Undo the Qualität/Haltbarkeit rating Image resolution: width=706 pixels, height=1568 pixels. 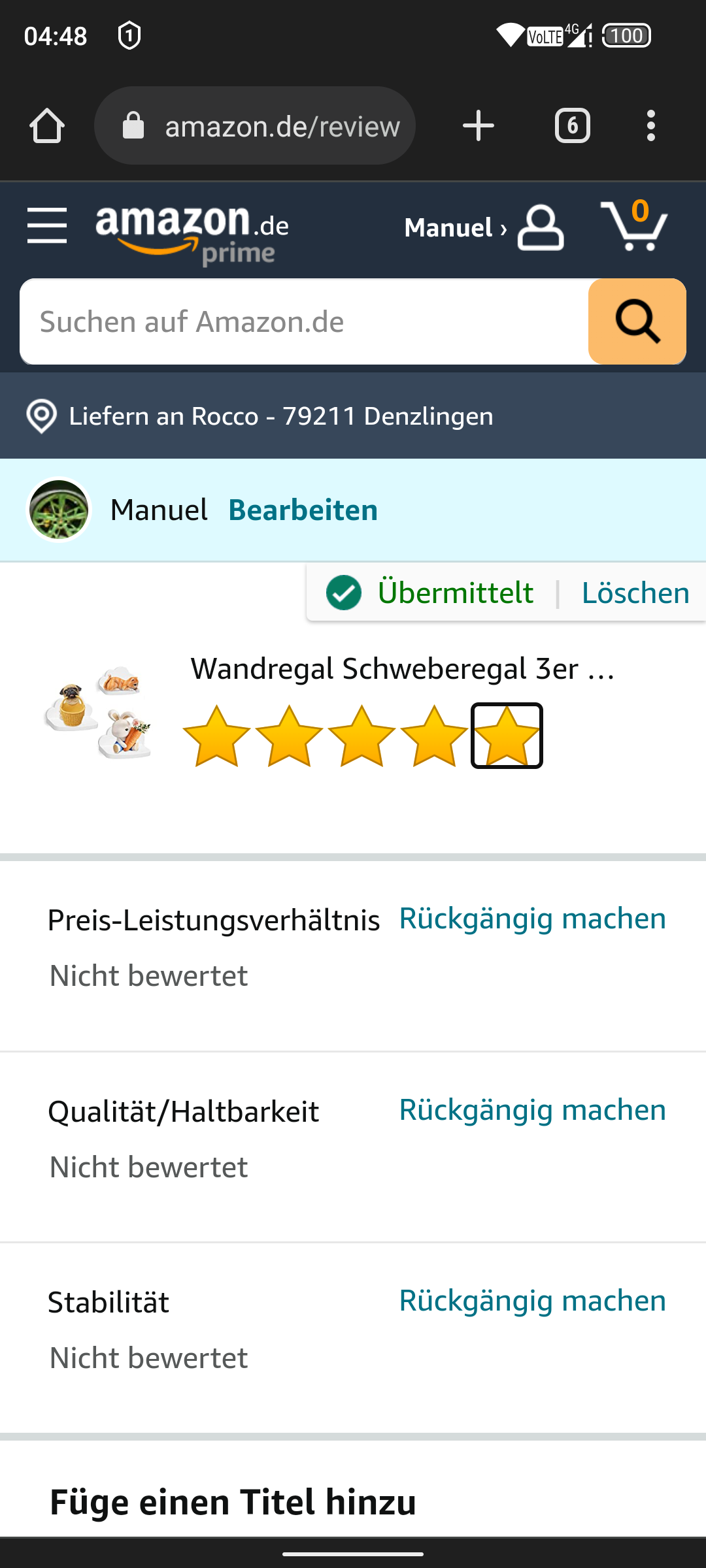click(532, 1110)
